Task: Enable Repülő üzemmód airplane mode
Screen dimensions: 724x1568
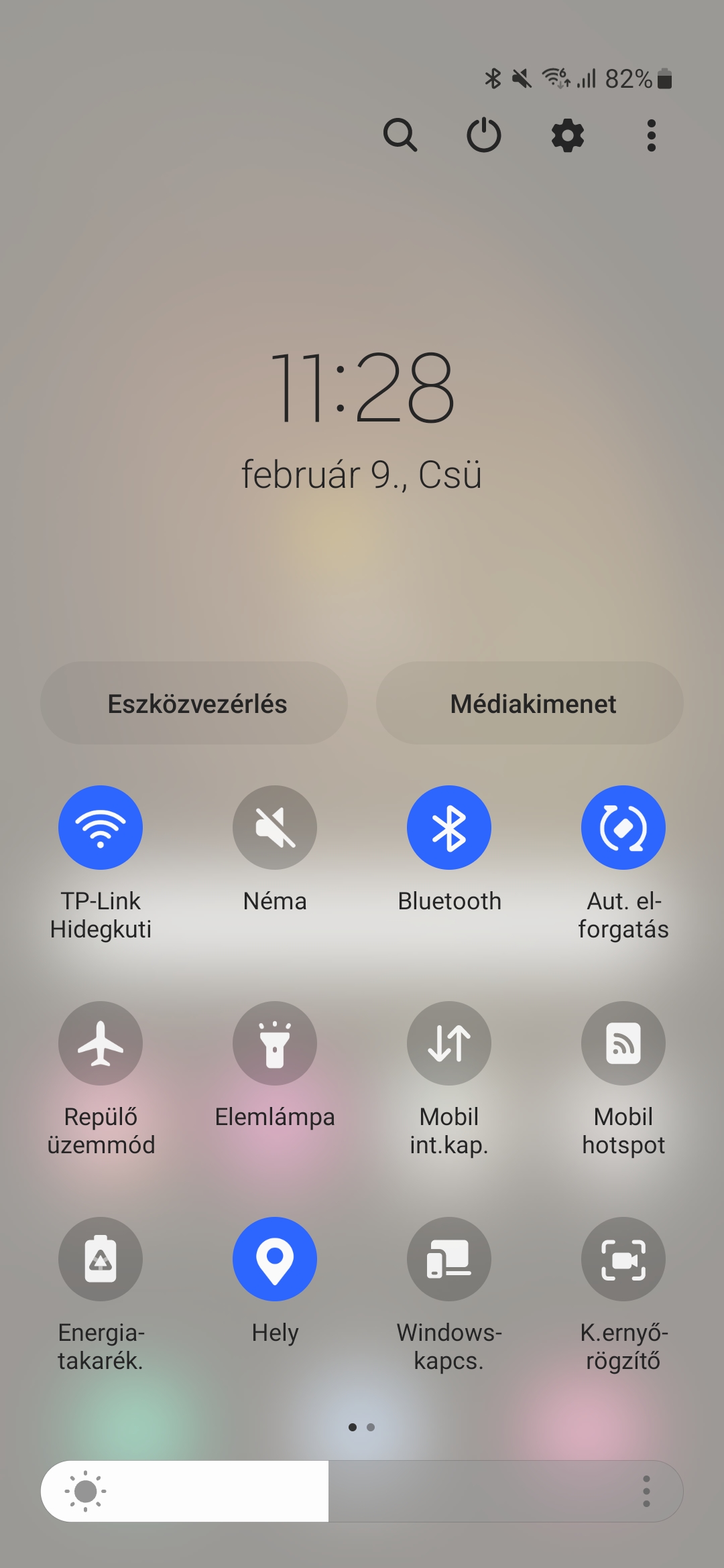Action: pos(101,1043)
